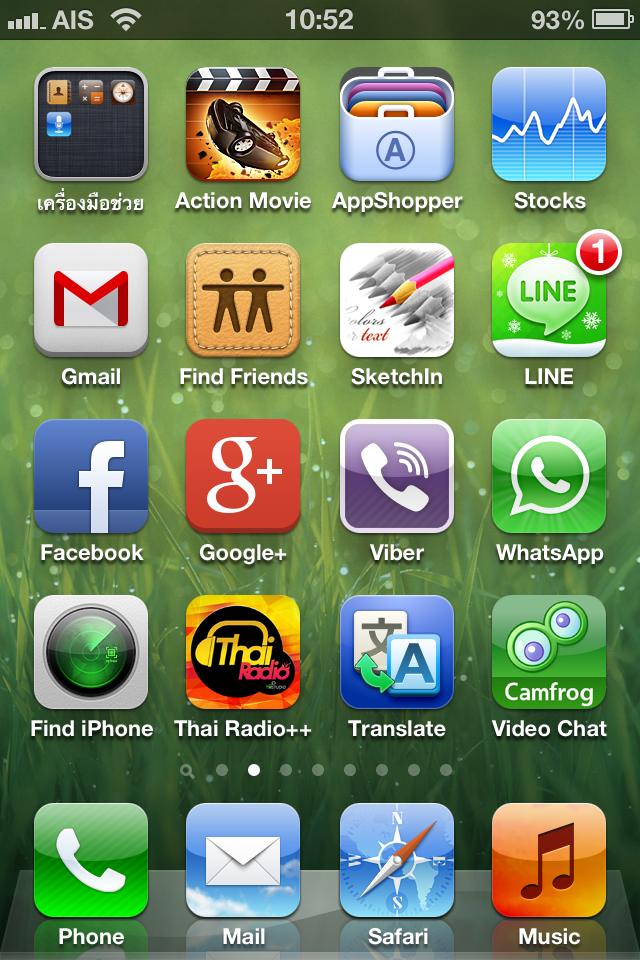Open Thai Radio++
The image size is (640, 960).
(243, 652)
